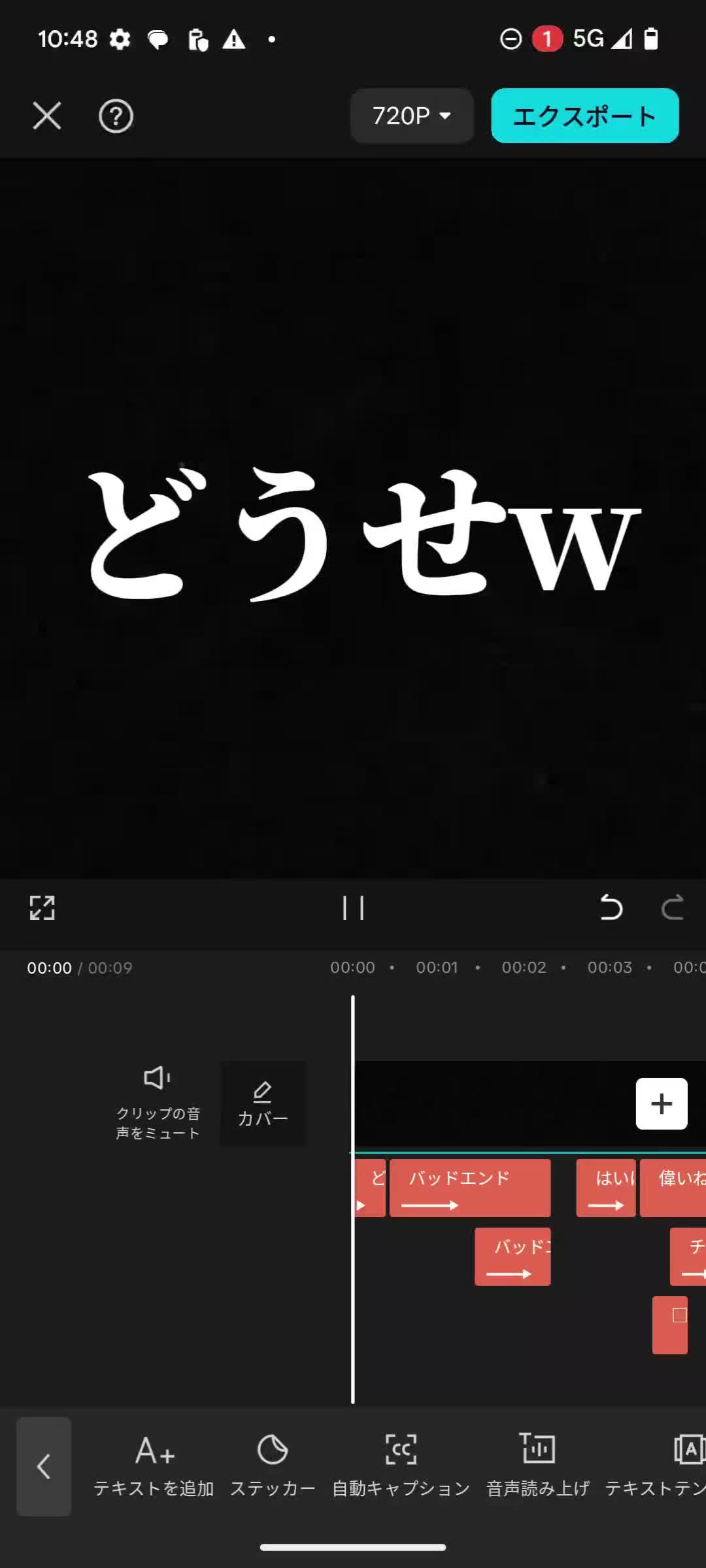Select the はい text clip on timeline

pyautogui.click(x=605, y=1188)
